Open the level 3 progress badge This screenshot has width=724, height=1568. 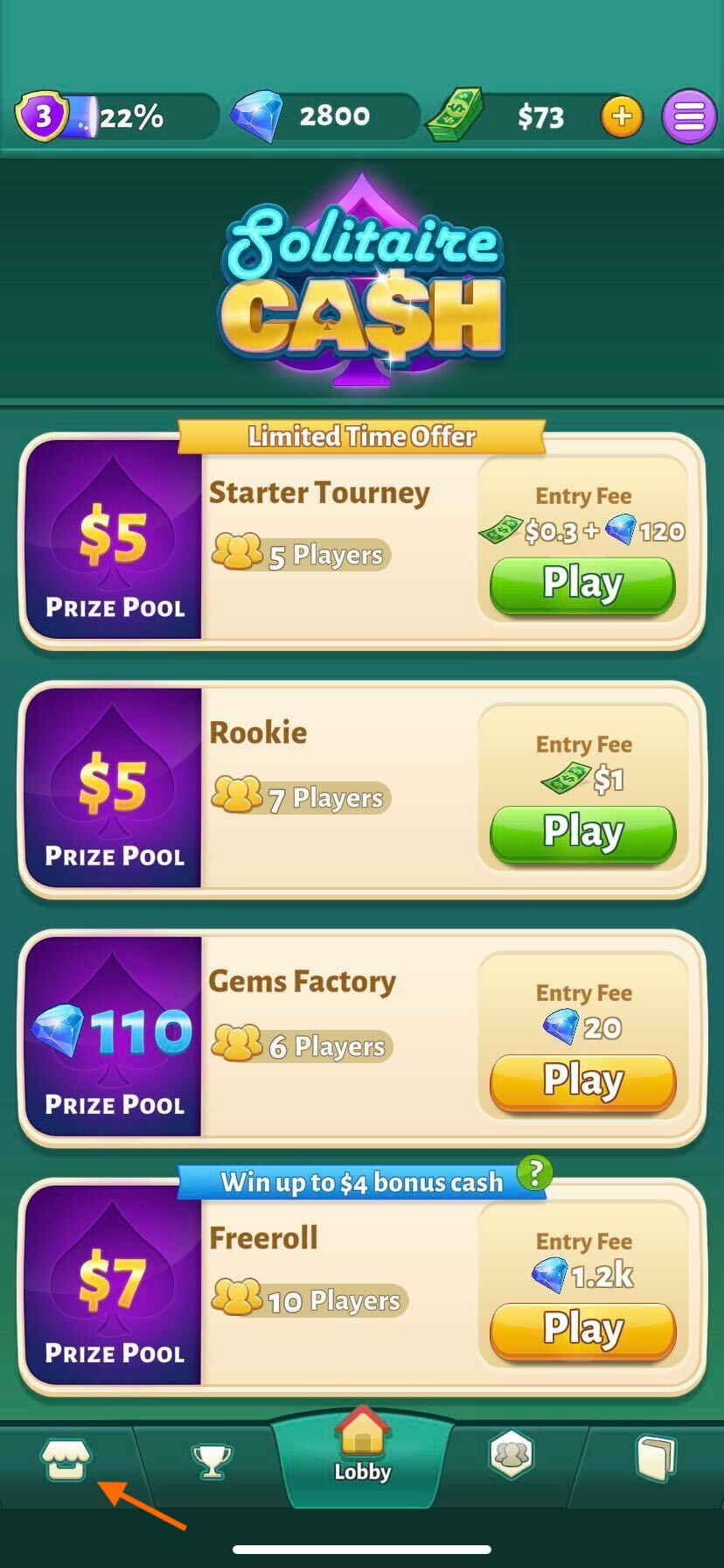click(44, 116)
